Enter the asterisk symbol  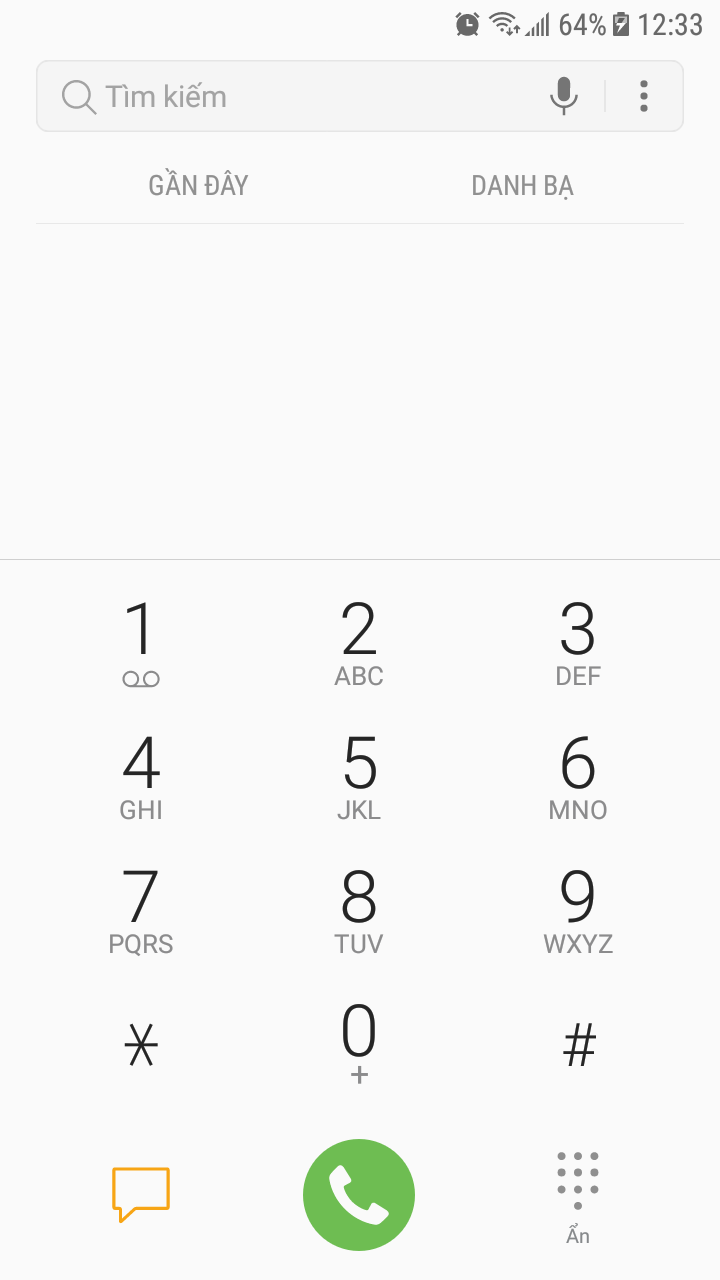(x=141, y=1046)
